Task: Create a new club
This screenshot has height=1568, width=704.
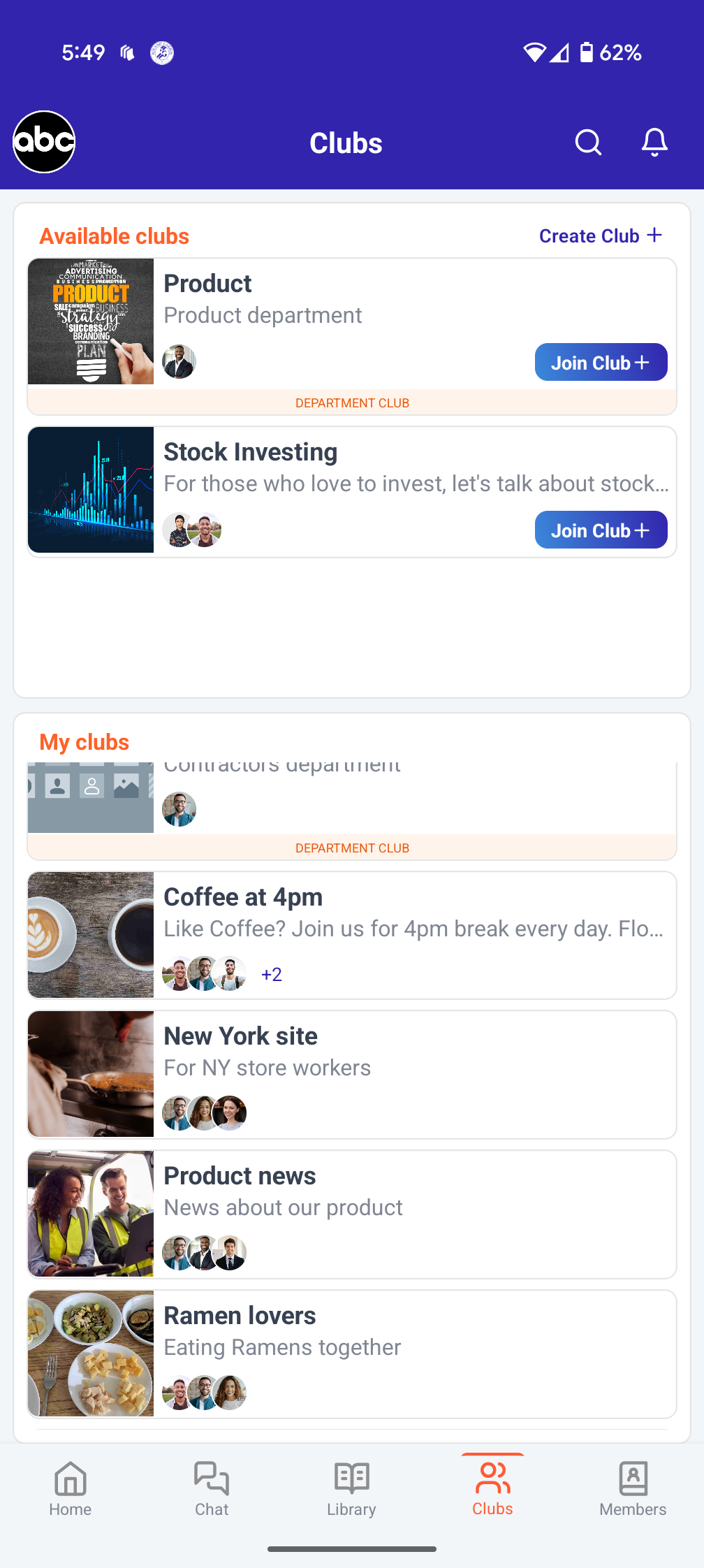Action: click(600, 236)
